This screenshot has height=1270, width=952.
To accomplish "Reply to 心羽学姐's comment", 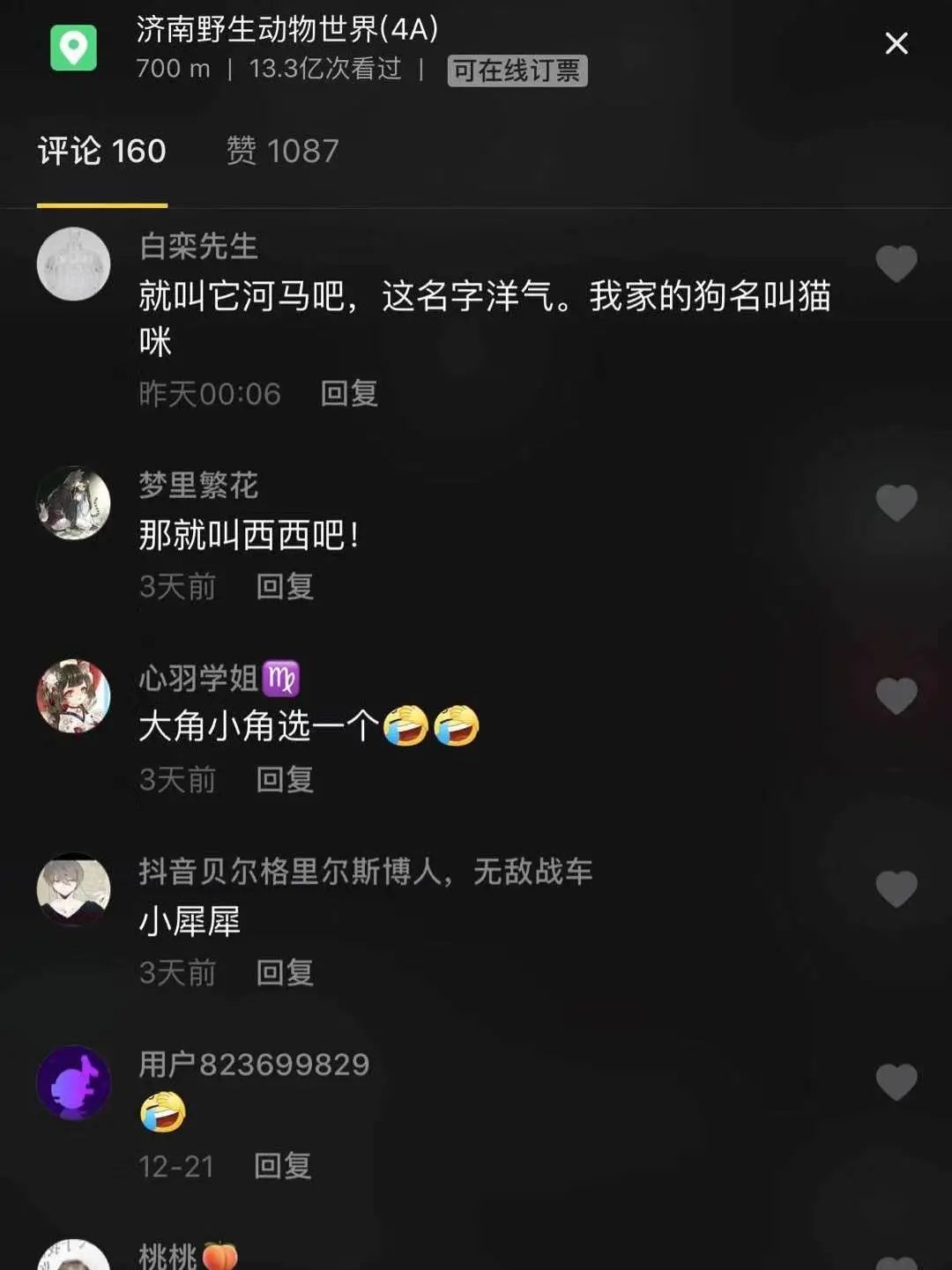I will [285, 779].
